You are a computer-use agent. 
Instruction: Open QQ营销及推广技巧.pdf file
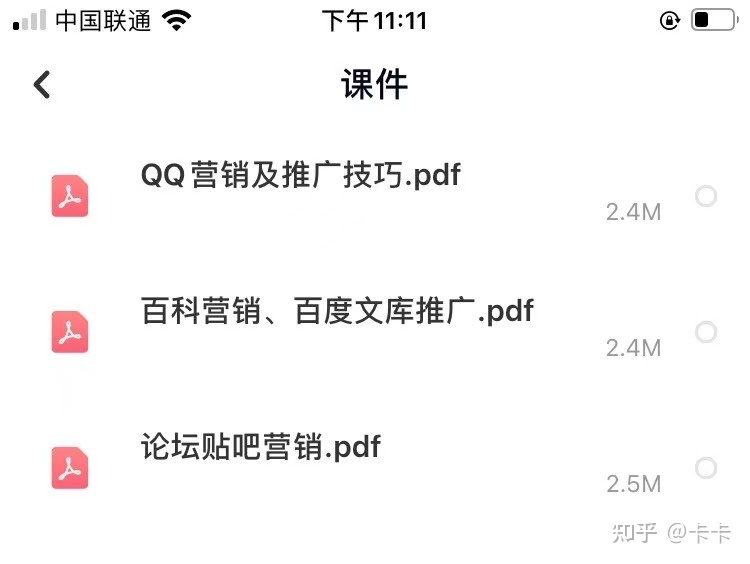click(300, 176)
